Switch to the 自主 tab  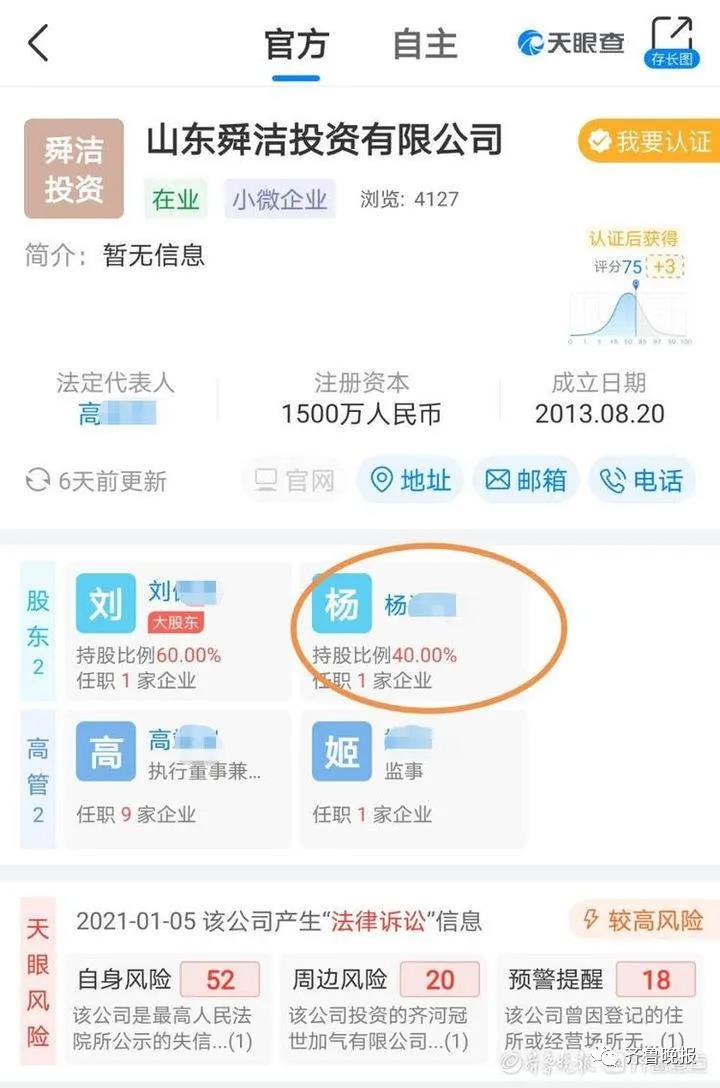(x=424, y=45)
